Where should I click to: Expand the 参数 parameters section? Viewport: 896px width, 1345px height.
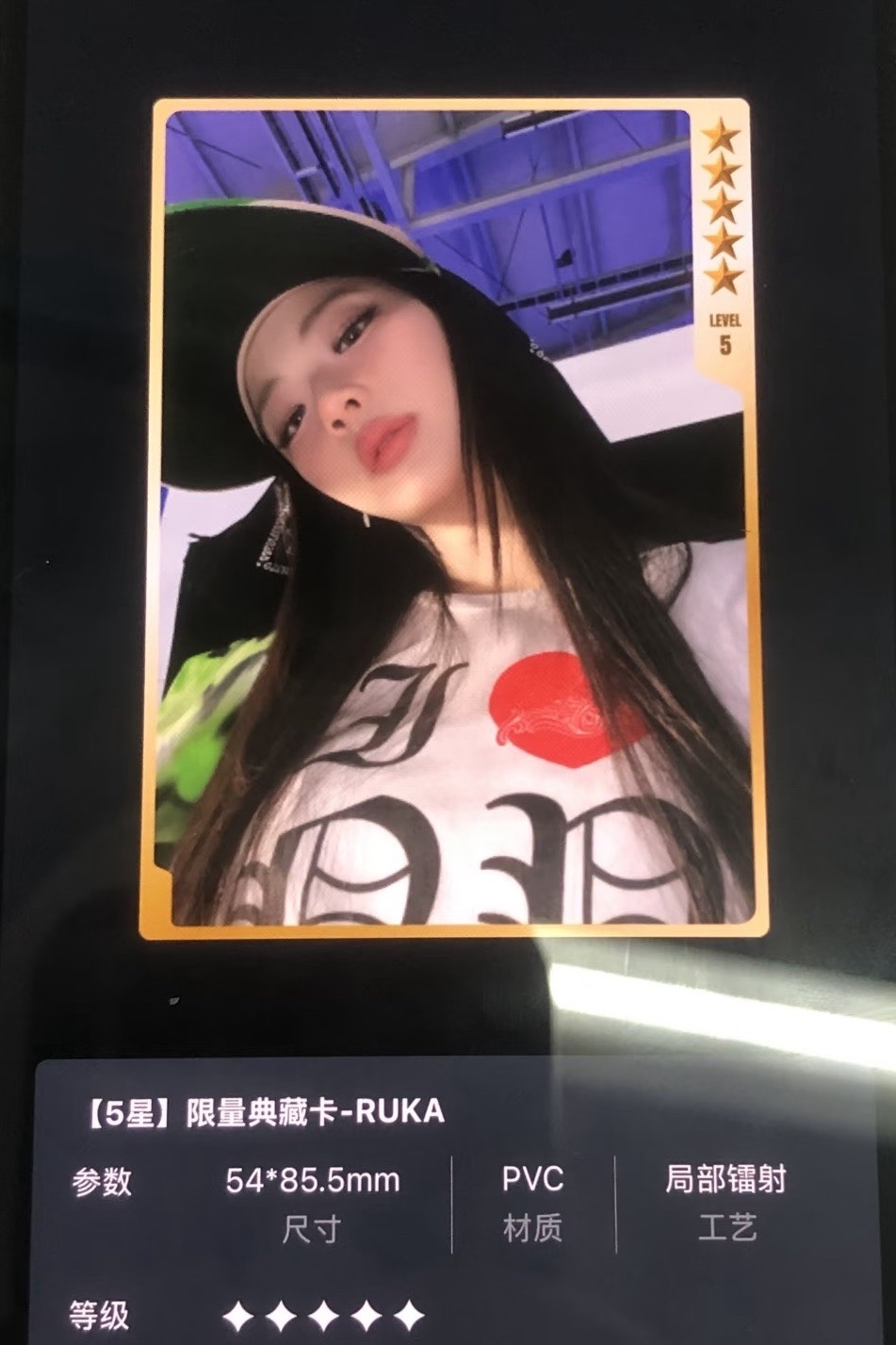(x=104, y=1181)
